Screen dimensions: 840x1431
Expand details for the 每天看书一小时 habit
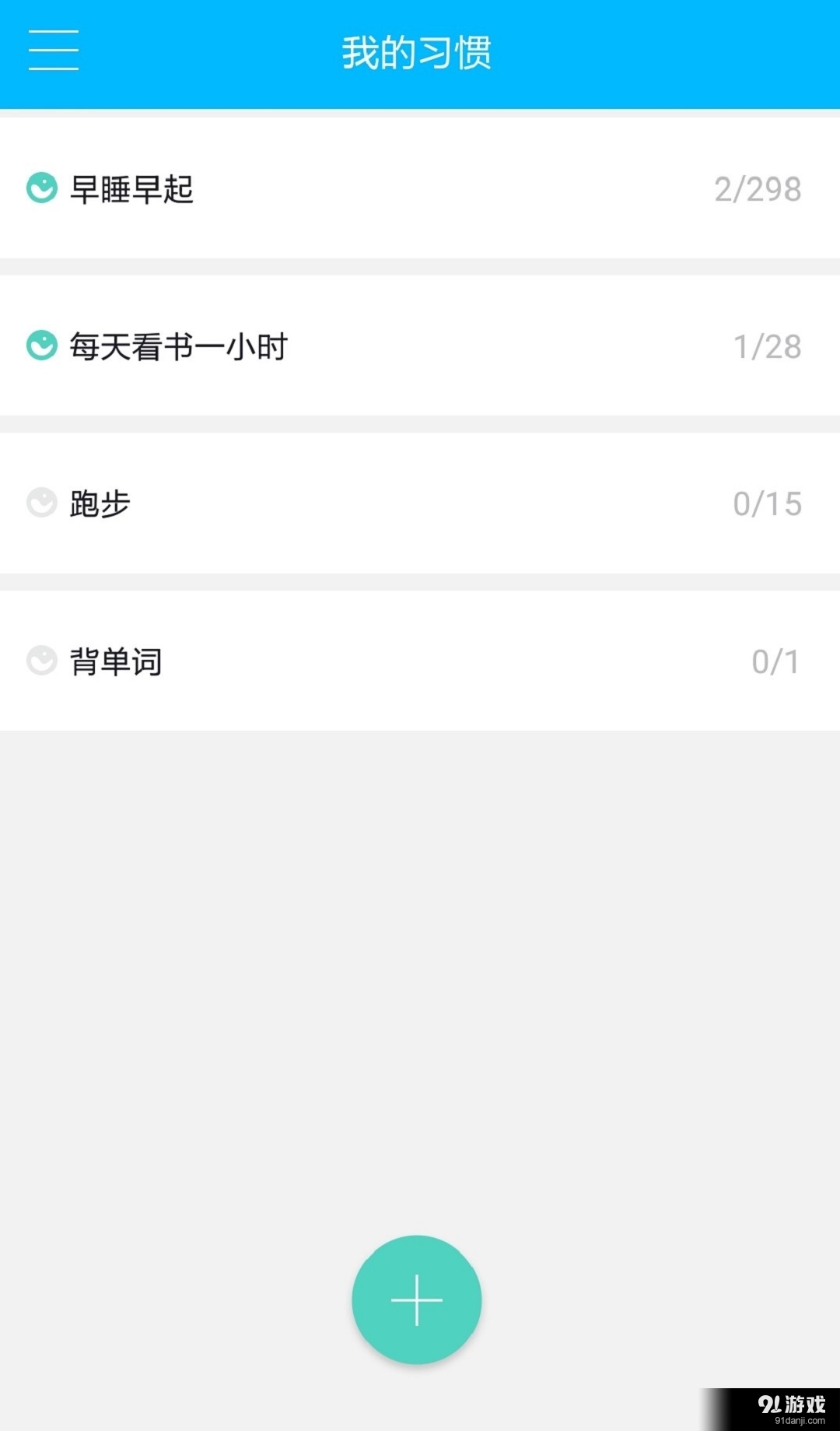point(389,345)
